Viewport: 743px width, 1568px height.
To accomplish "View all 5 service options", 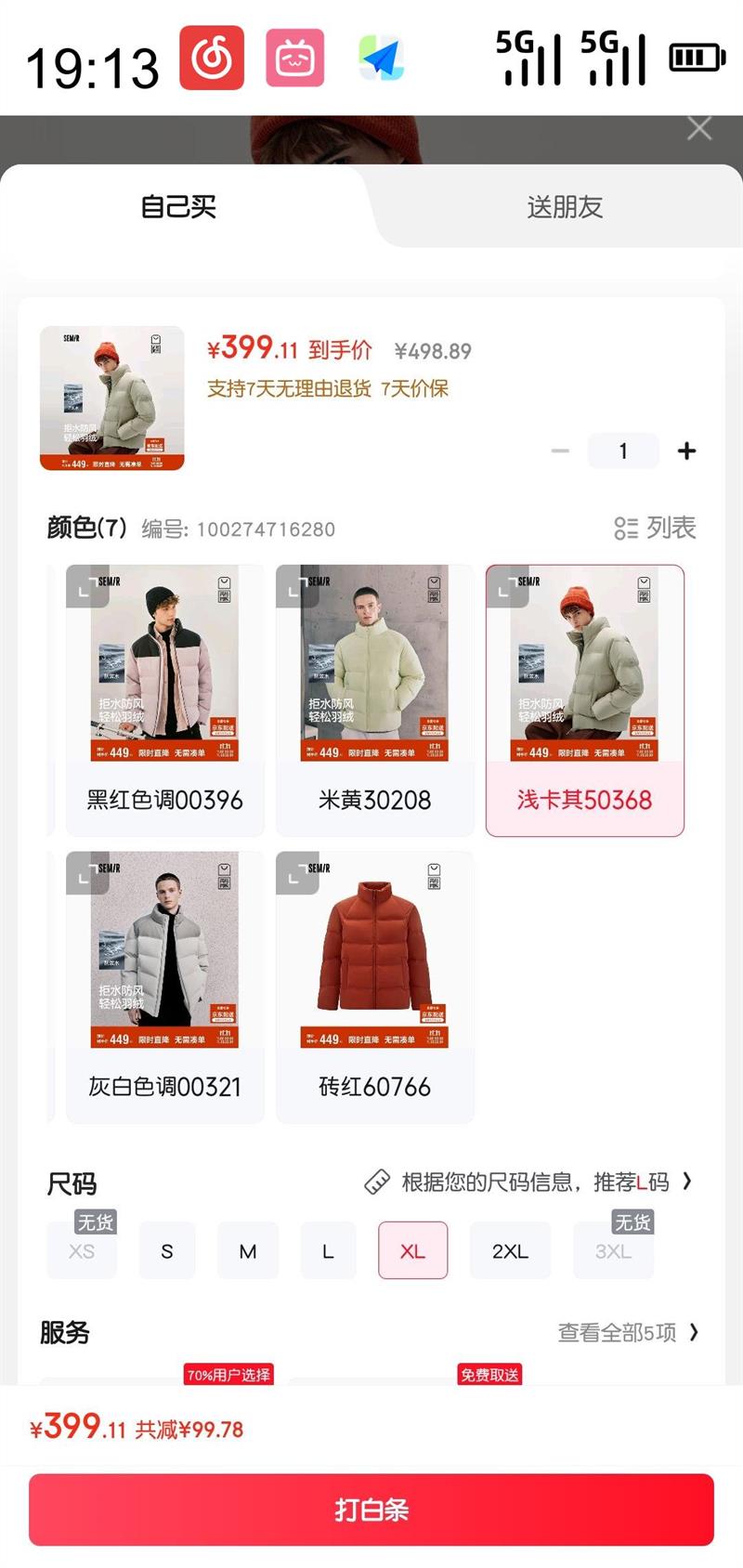I will pos(628,1333).
